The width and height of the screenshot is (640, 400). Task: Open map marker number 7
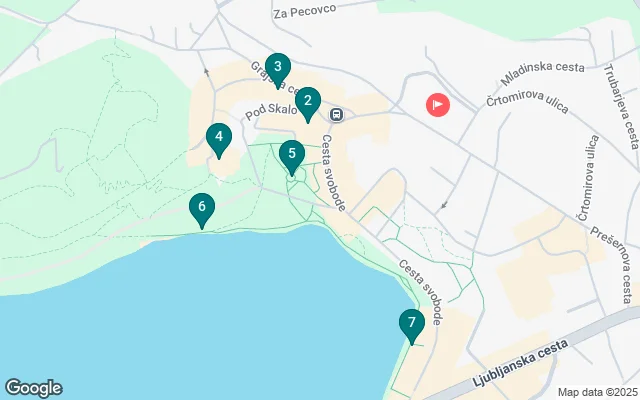[x=411, y=324]
